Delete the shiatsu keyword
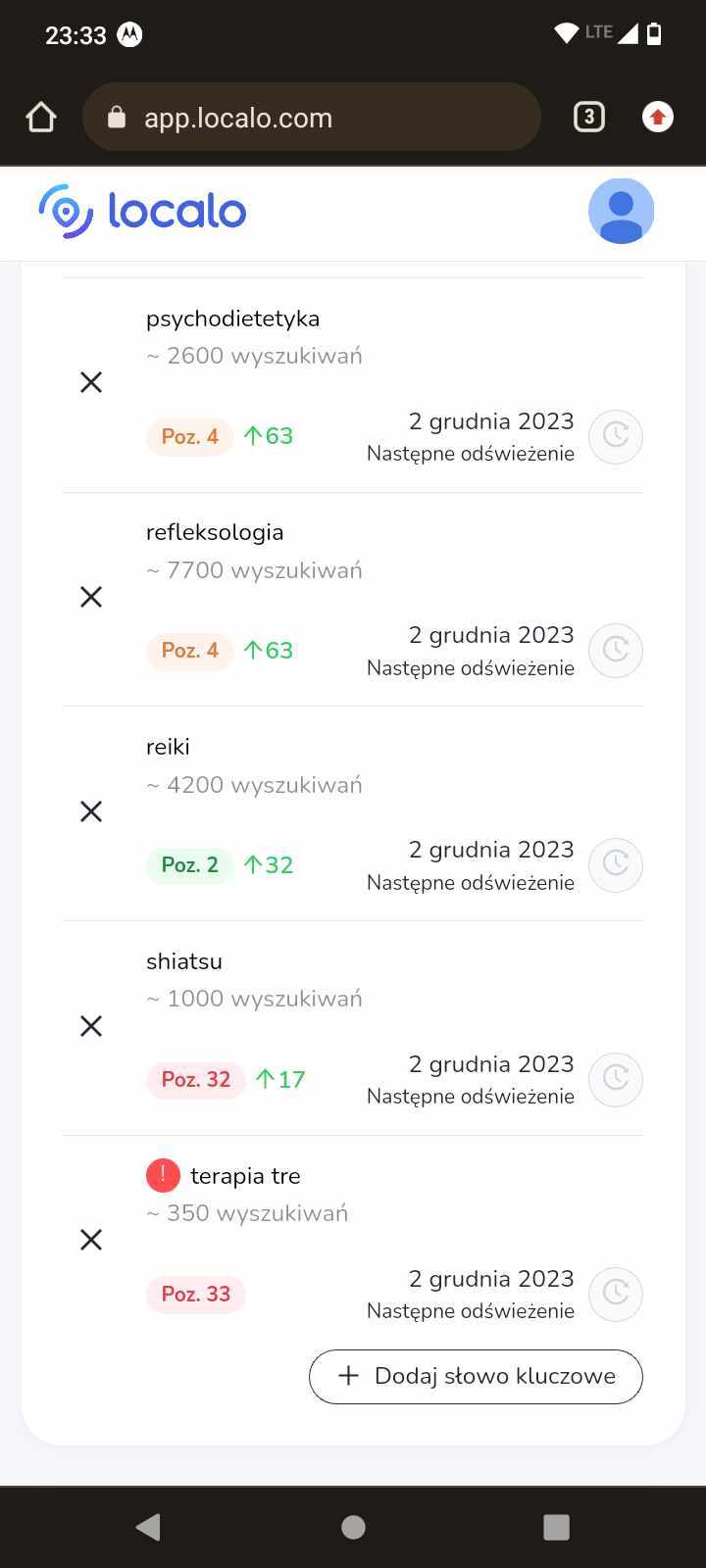706x1568 pixels. 91,1026
